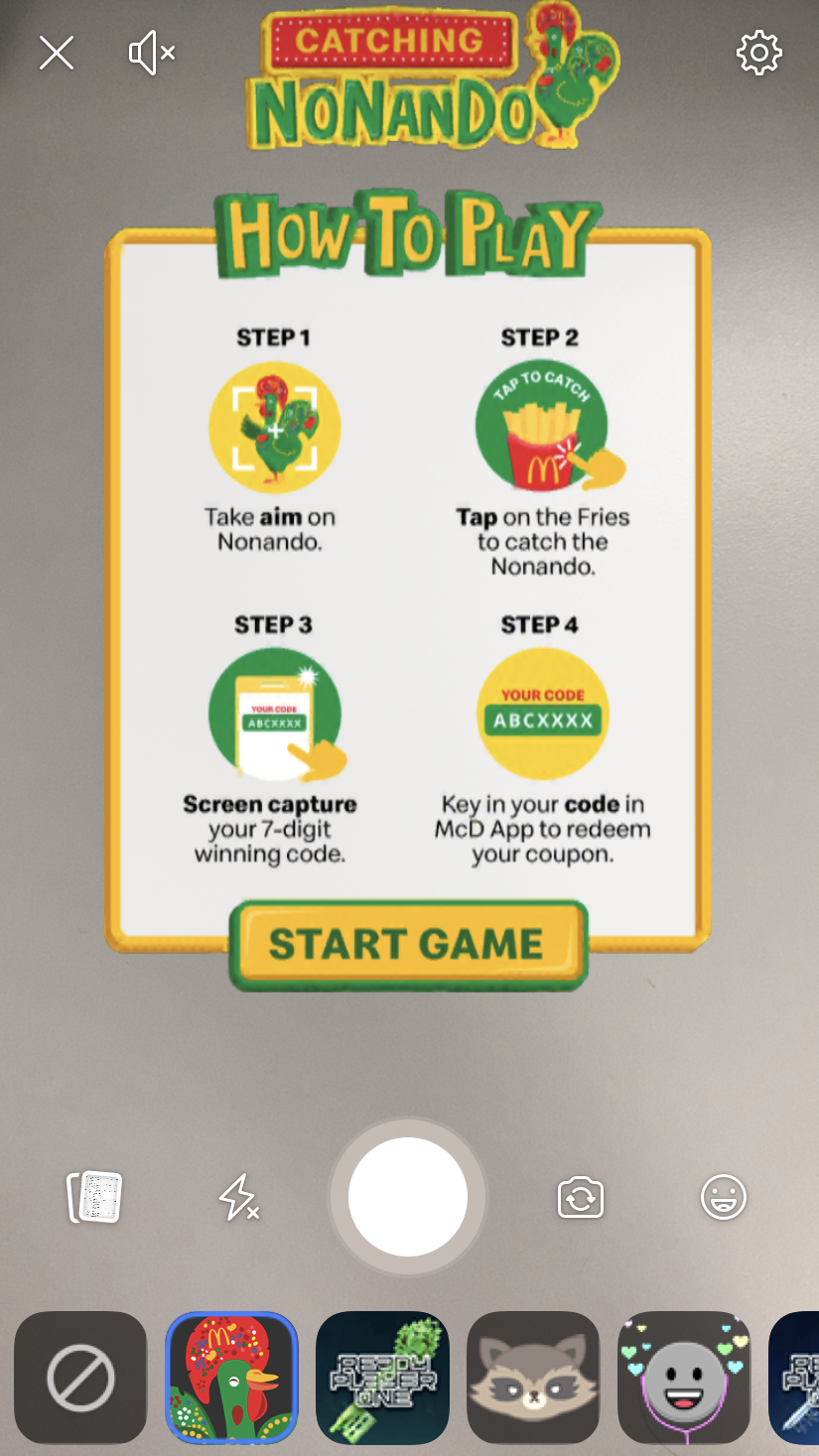Screen dimensions: 819x1456
Task: Take a photo with shutter button
Action: pyautogui.click(x=408, y=1197)
